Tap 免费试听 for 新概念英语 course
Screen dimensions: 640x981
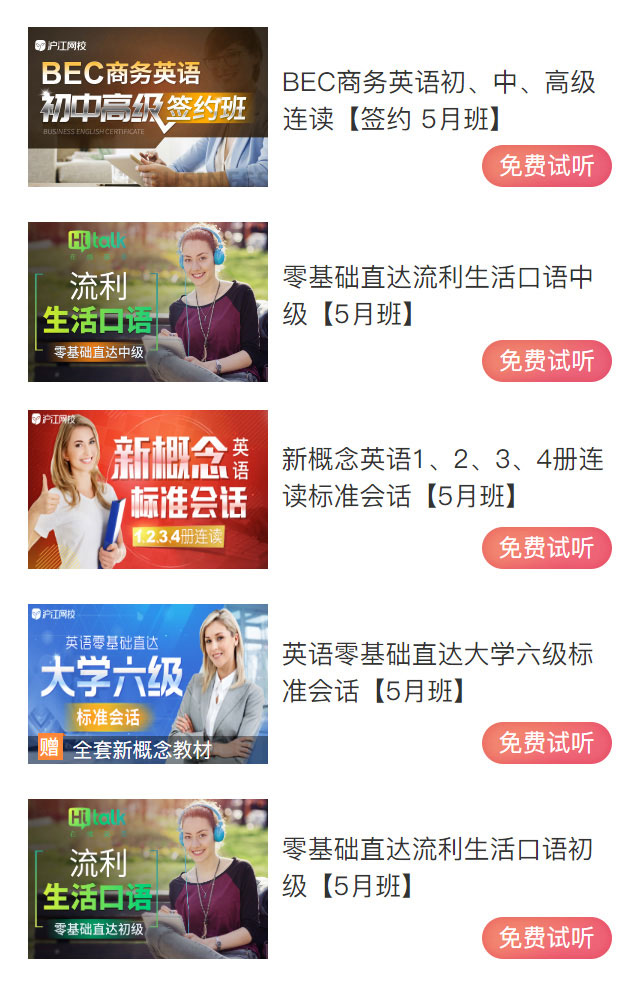[x=546, y=548]
